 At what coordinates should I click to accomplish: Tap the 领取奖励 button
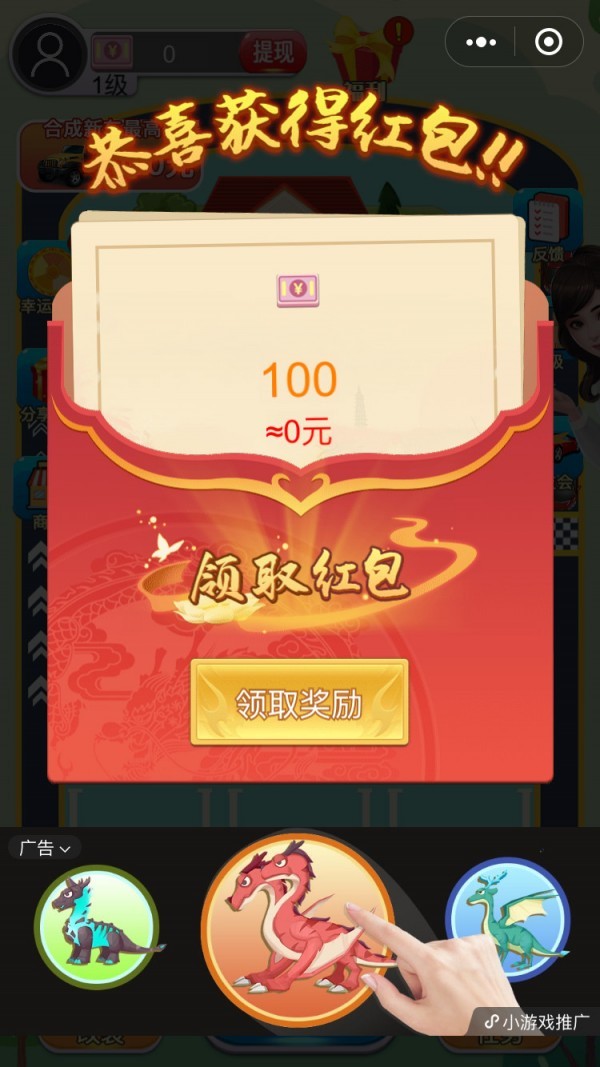299,702
